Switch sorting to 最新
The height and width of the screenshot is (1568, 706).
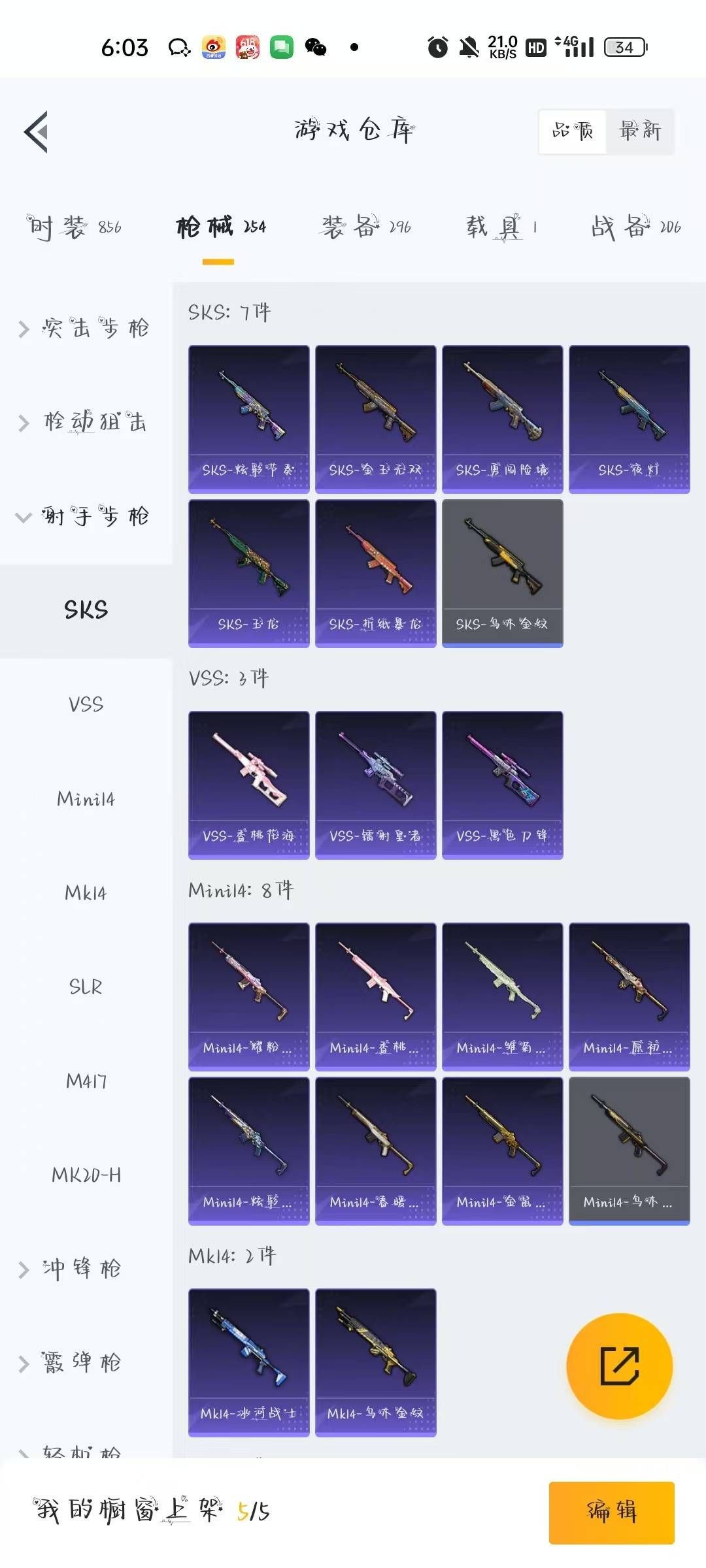(640, 131)
